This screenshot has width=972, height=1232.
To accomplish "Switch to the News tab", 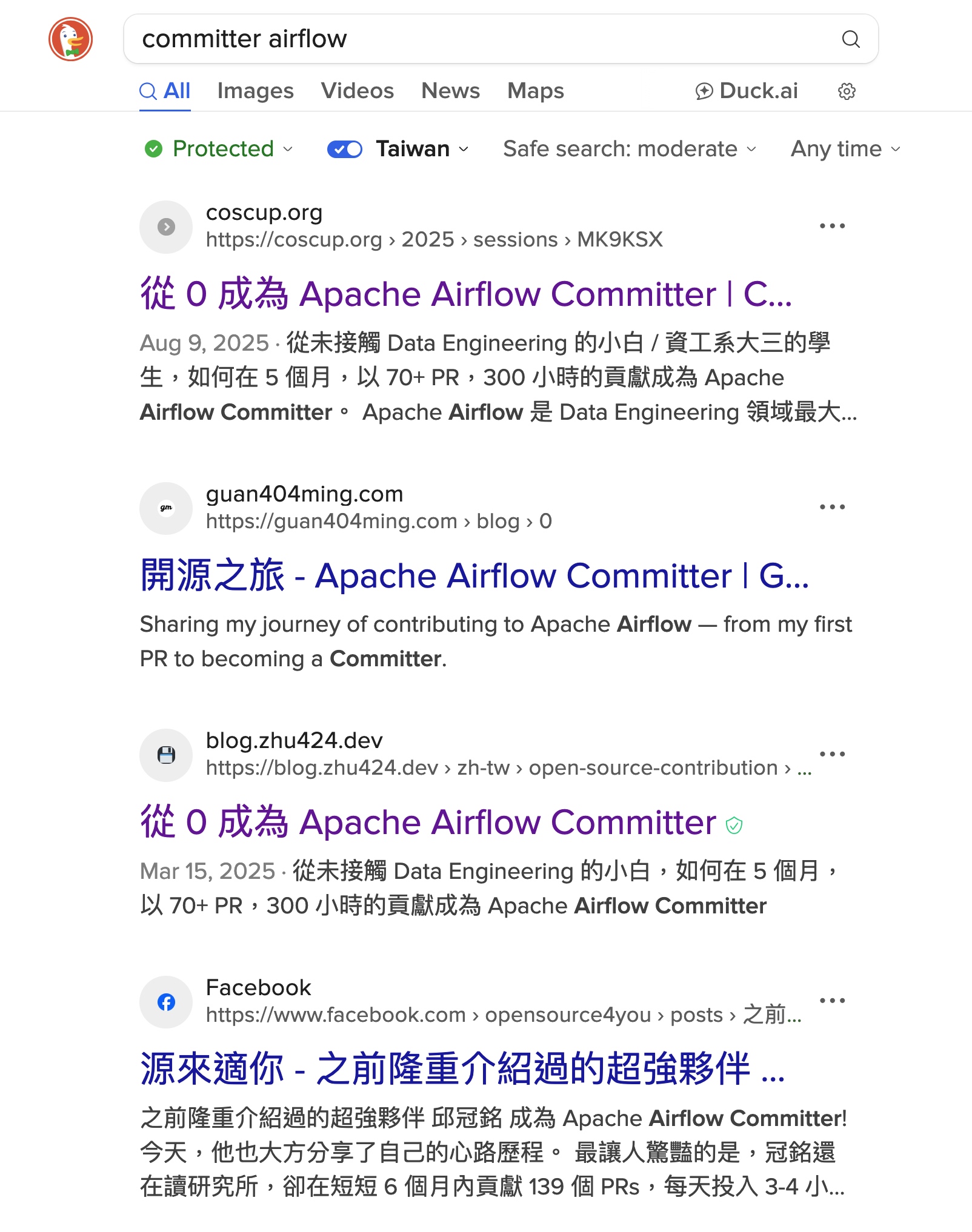I will point(450,91).
